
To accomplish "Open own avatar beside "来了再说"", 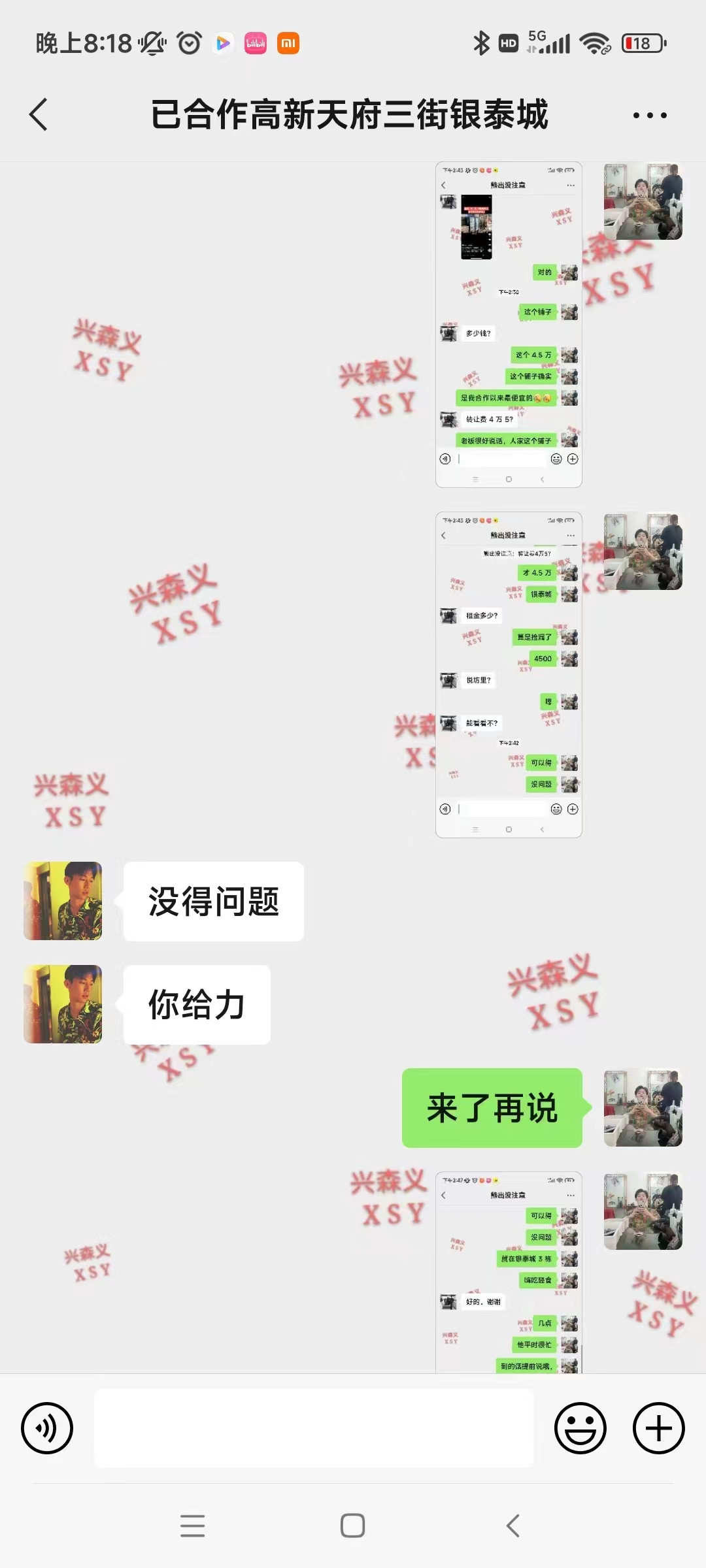I will (x=643, y=1107).
